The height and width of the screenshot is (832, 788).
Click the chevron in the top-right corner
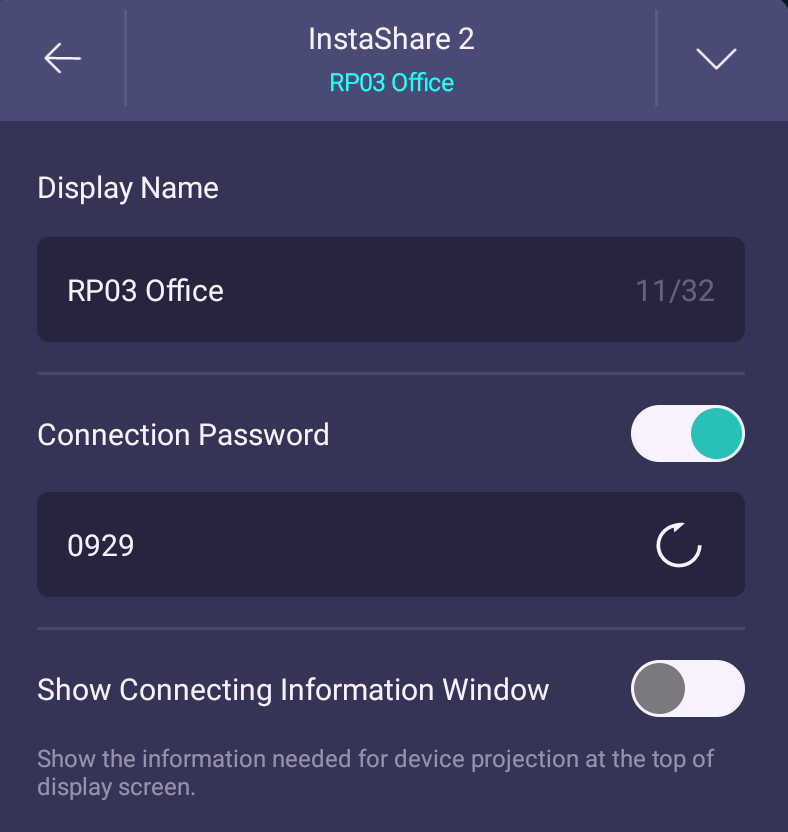click(715, 57)
